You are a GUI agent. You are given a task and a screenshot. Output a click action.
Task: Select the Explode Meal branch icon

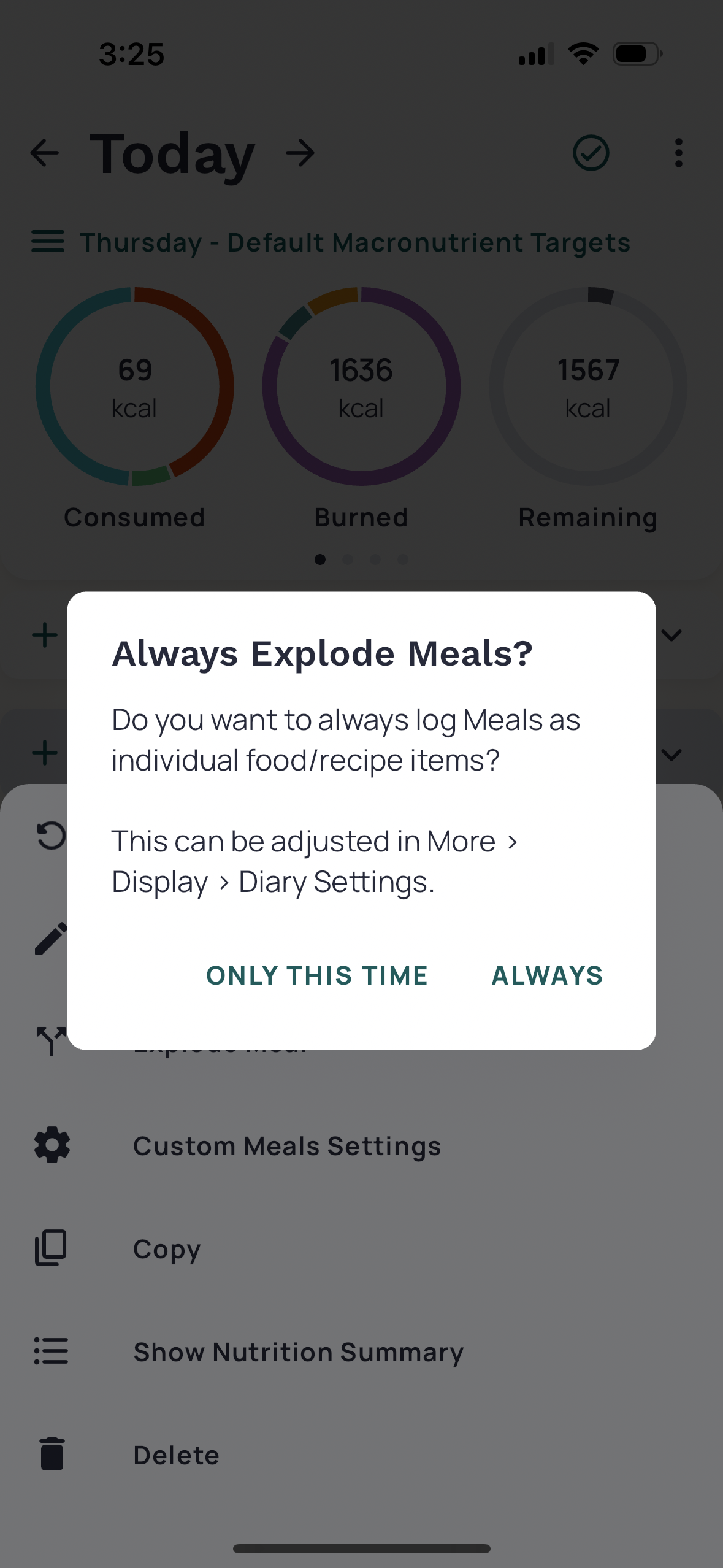pyautogui.click(x=51, y=1041)
